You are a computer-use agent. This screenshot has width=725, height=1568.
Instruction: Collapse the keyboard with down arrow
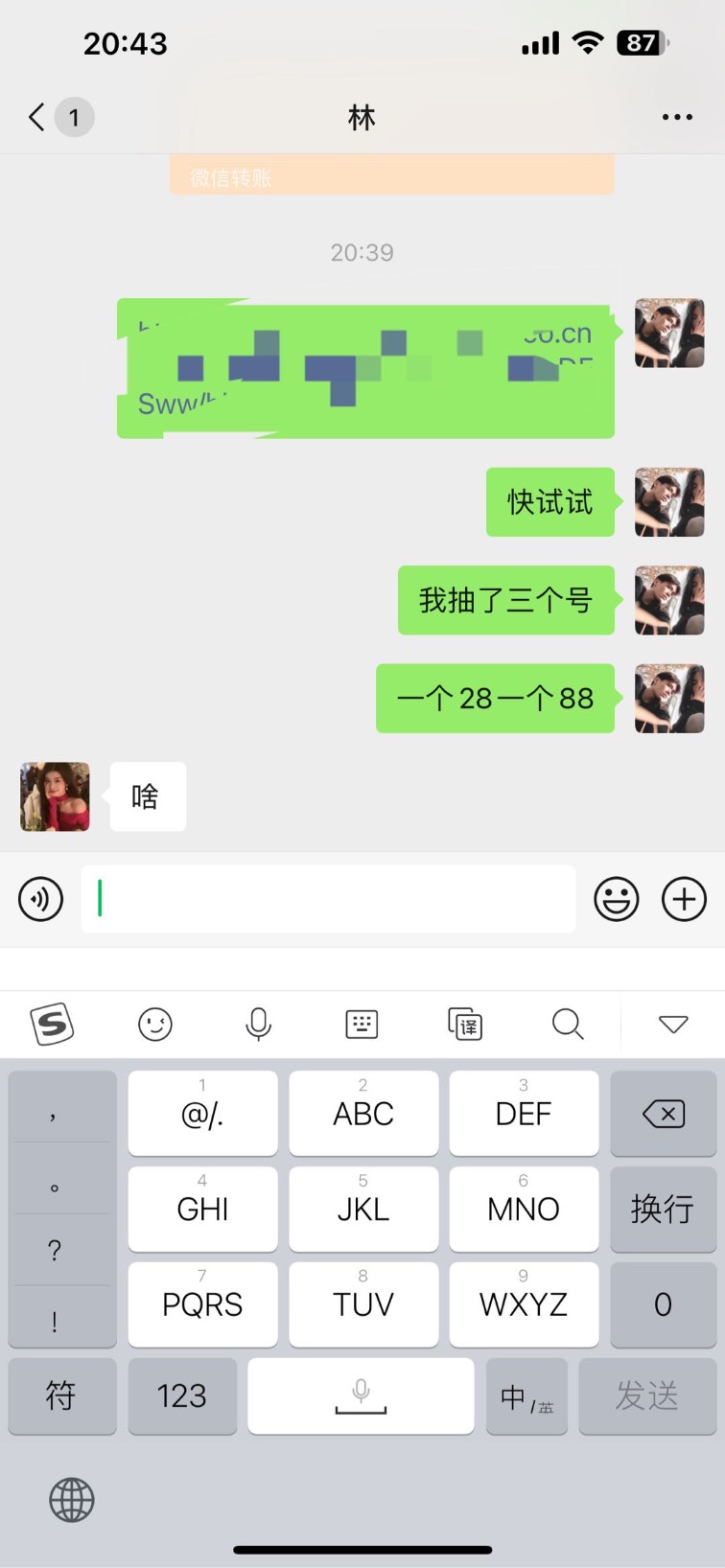point(673,1025)
